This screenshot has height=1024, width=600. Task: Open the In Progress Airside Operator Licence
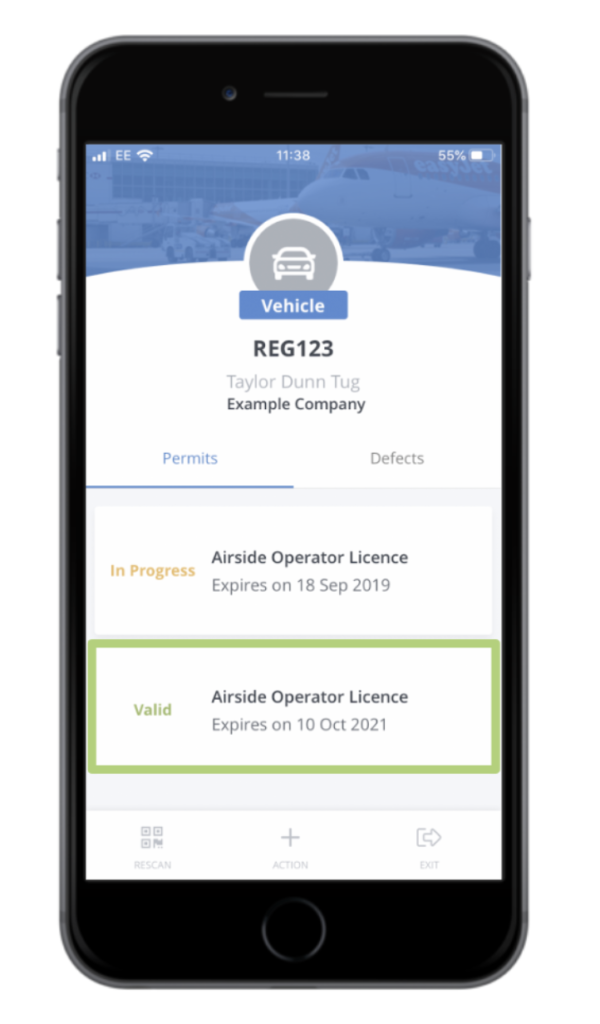(x=293, y=571)
